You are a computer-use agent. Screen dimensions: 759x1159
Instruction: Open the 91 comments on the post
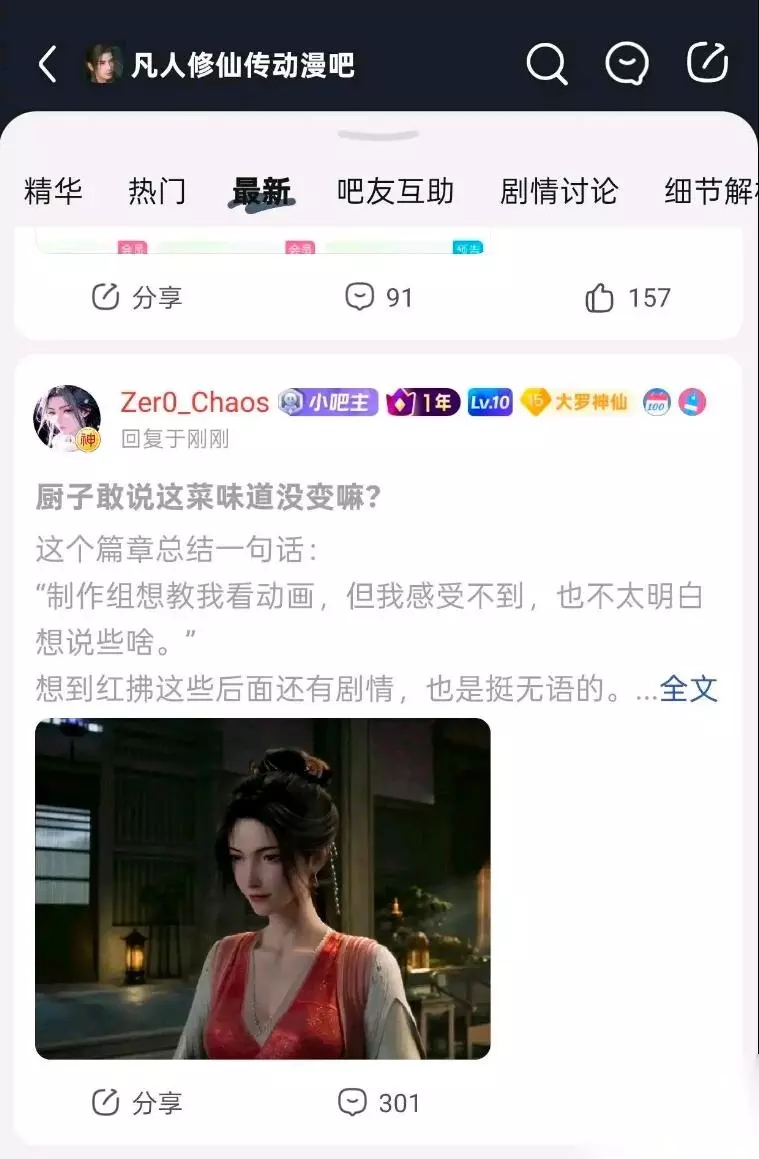click(378, 297)
